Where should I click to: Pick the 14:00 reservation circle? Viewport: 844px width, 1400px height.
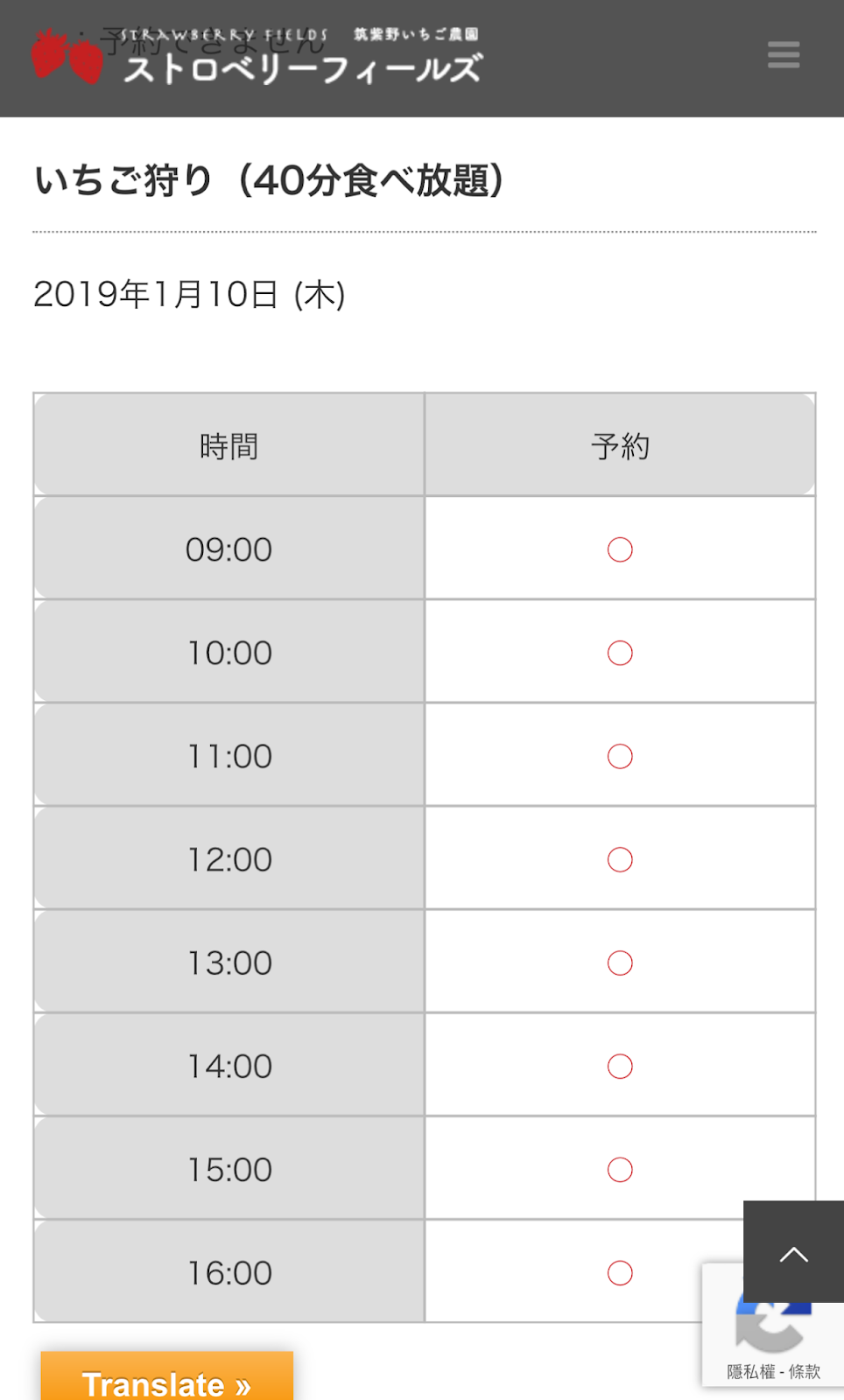coord(620,1066)
